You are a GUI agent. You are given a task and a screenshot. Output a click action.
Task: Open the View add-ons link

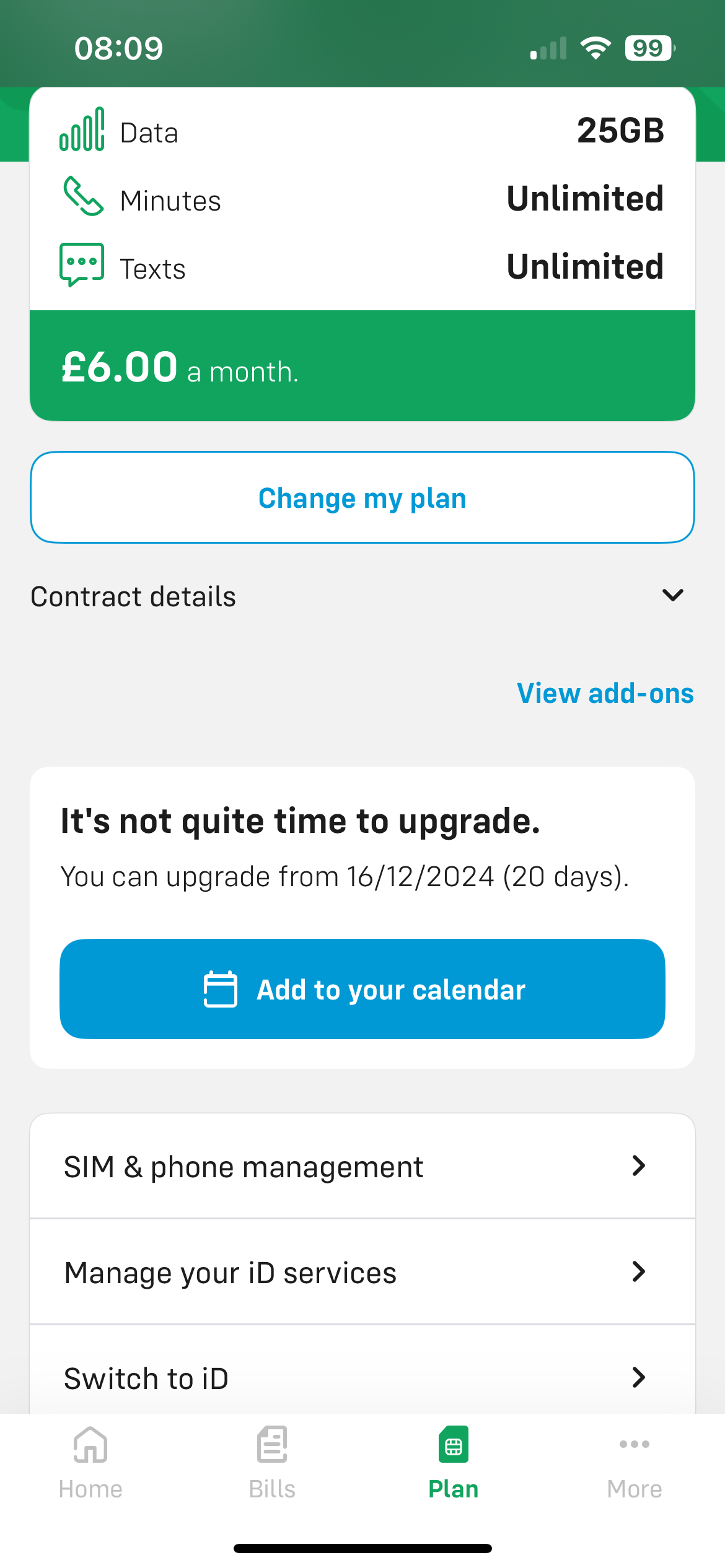[605, 694]
